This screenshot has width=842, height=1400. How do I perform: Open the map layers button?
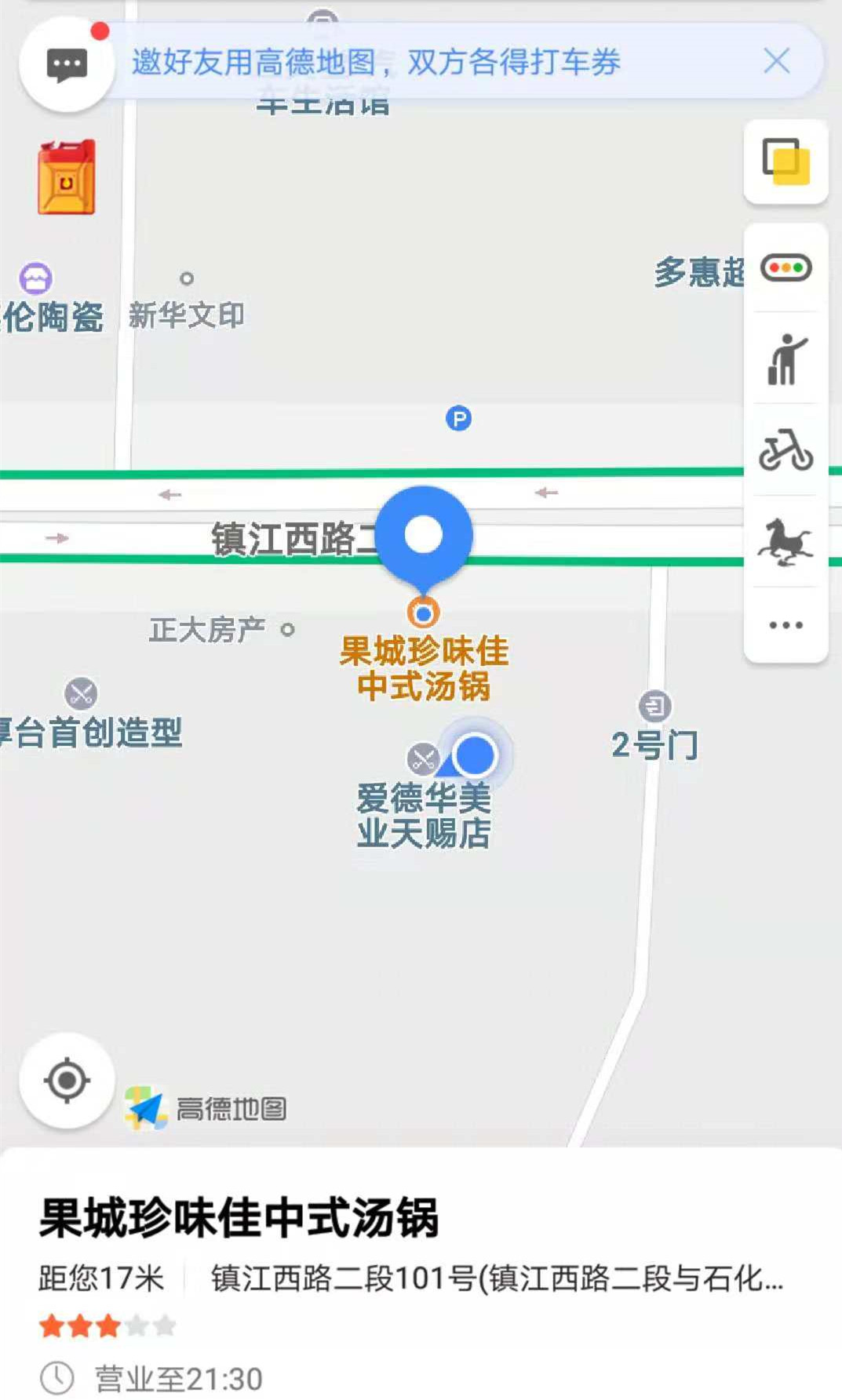pos(786,162)
